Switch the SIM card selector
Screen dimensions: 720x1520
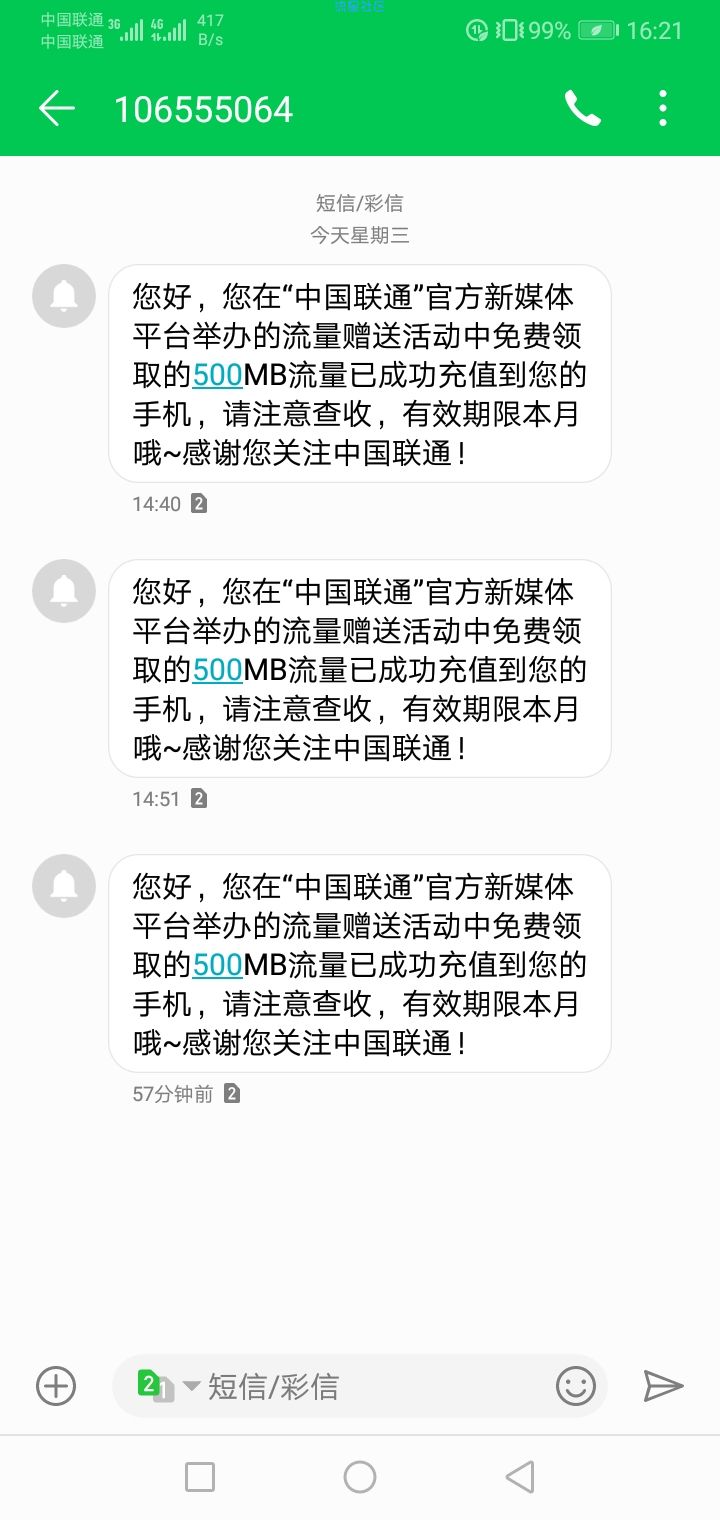pos(168,1386)
